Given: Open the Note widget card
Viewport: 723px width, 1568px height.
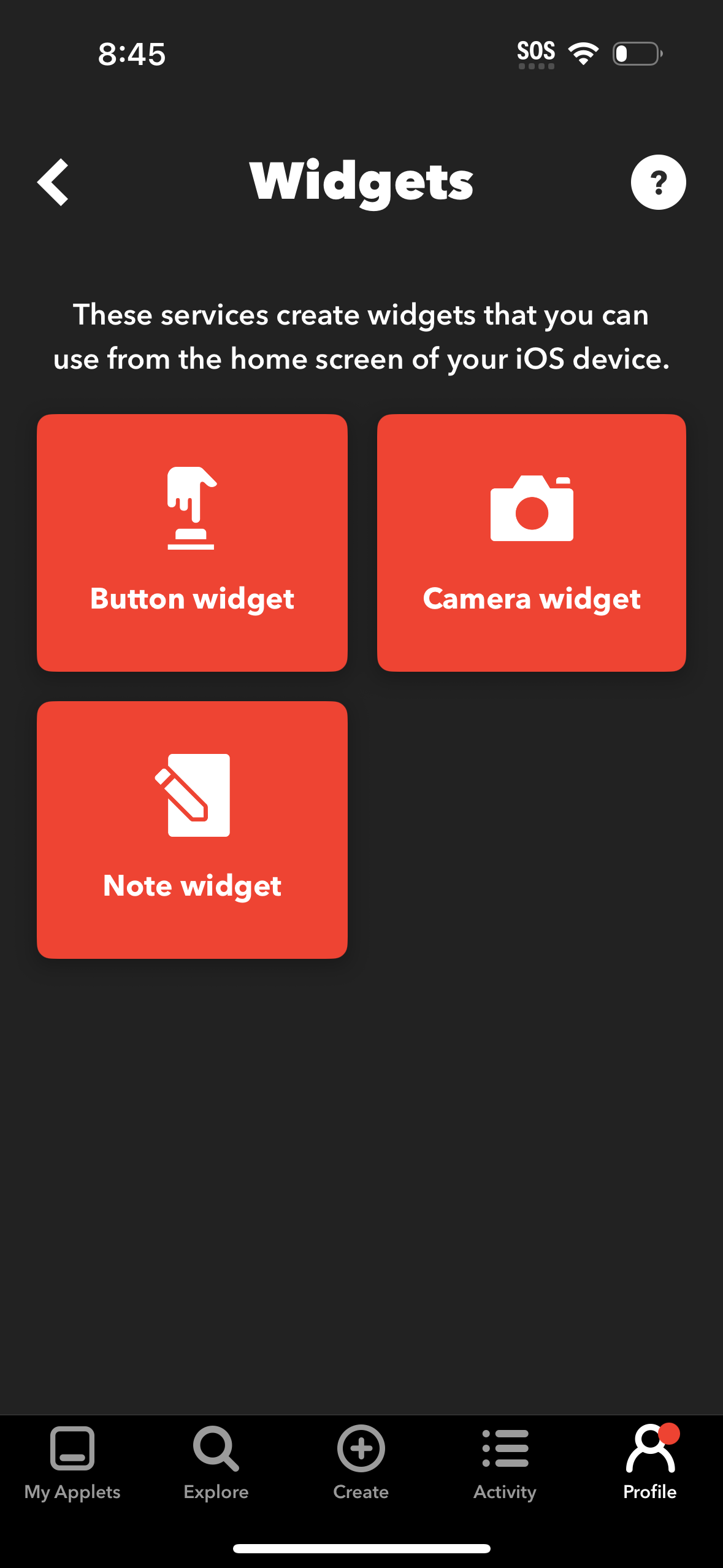Looking at the screenshot, I should pos(191,828).
